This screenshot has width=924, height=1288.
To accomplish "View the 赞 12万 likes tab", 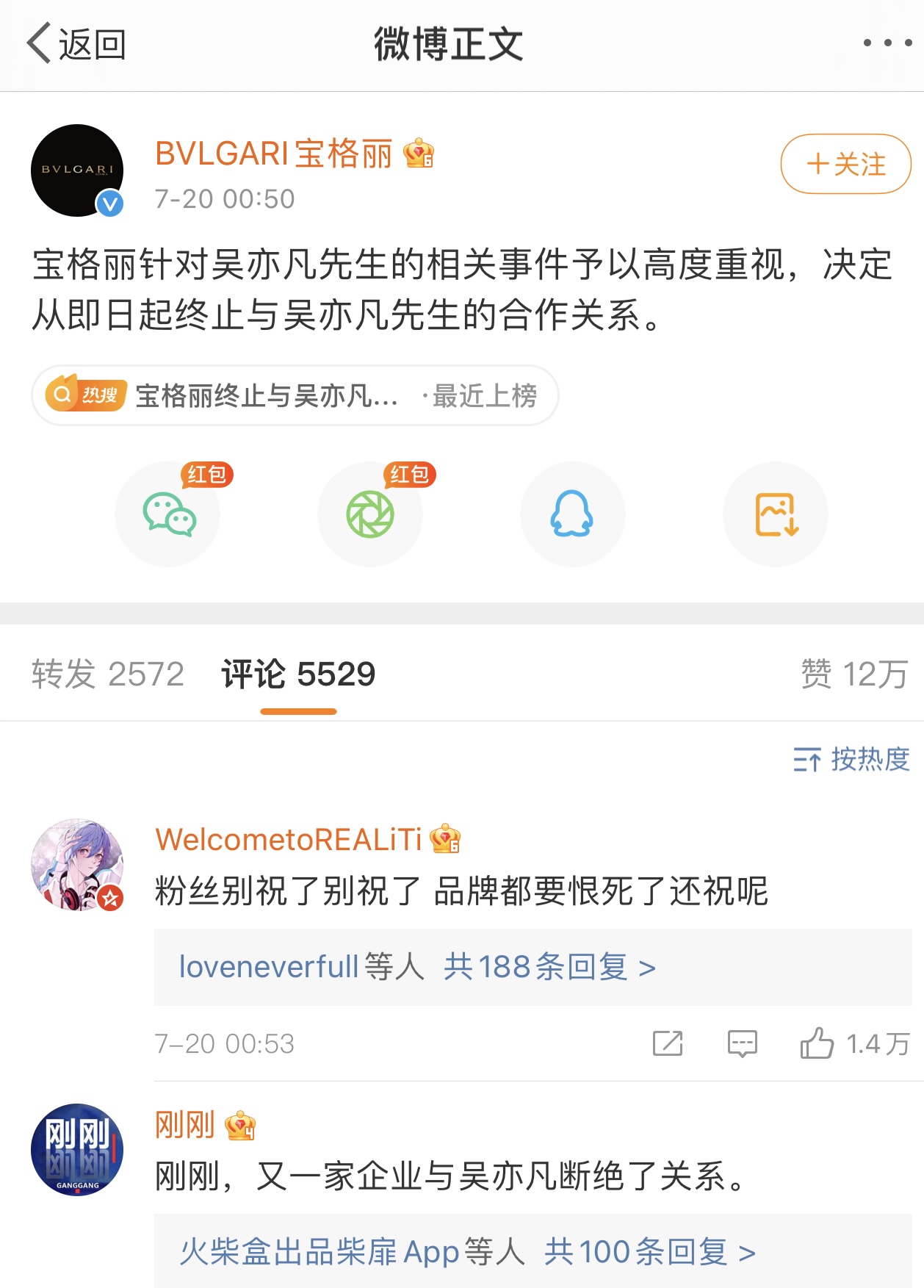I will (853, 674).
